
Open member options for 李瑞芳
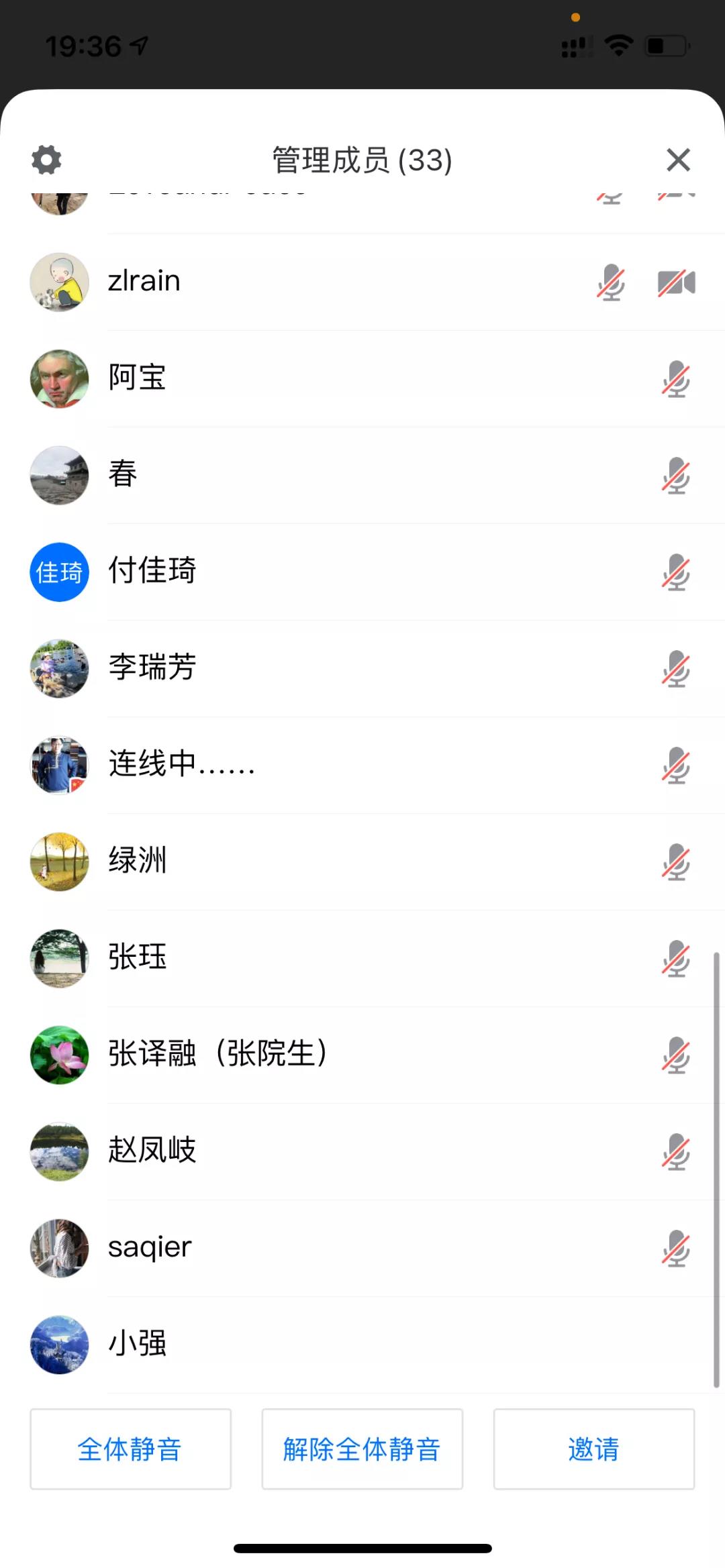(362, 668)
